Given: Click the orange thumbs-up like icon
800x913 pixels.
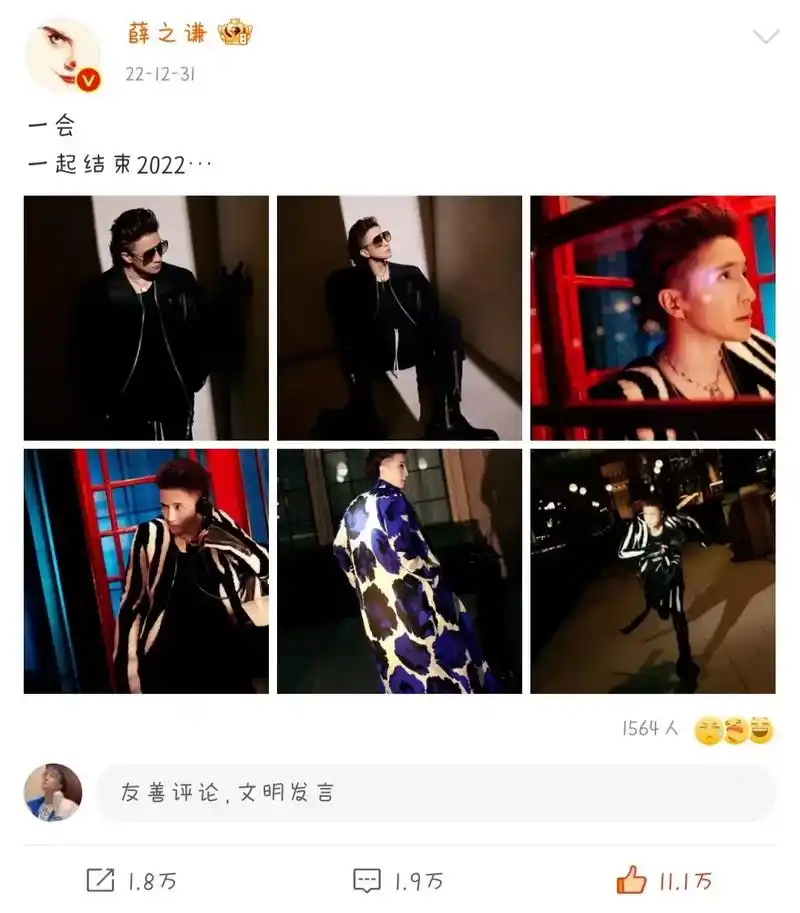Looking at the screenshot, I should (x=630, y=881).
